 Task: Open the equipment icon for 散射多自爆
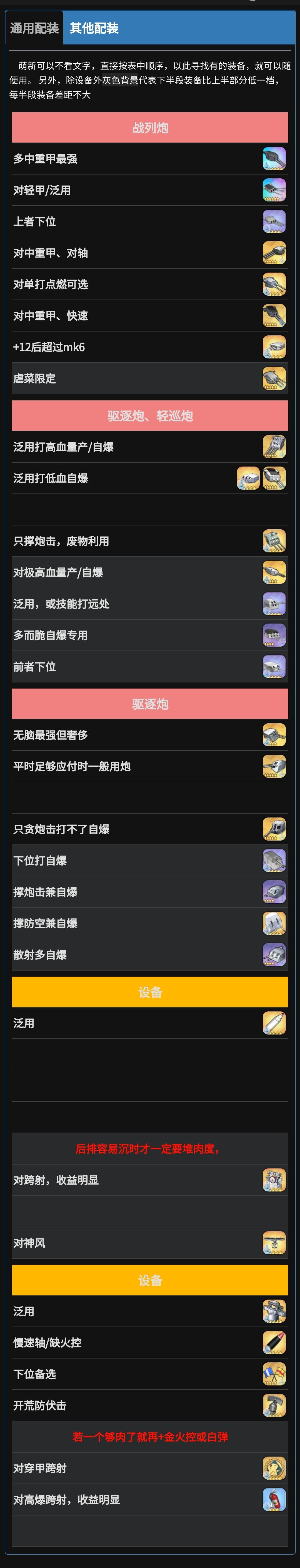(274, 954)
